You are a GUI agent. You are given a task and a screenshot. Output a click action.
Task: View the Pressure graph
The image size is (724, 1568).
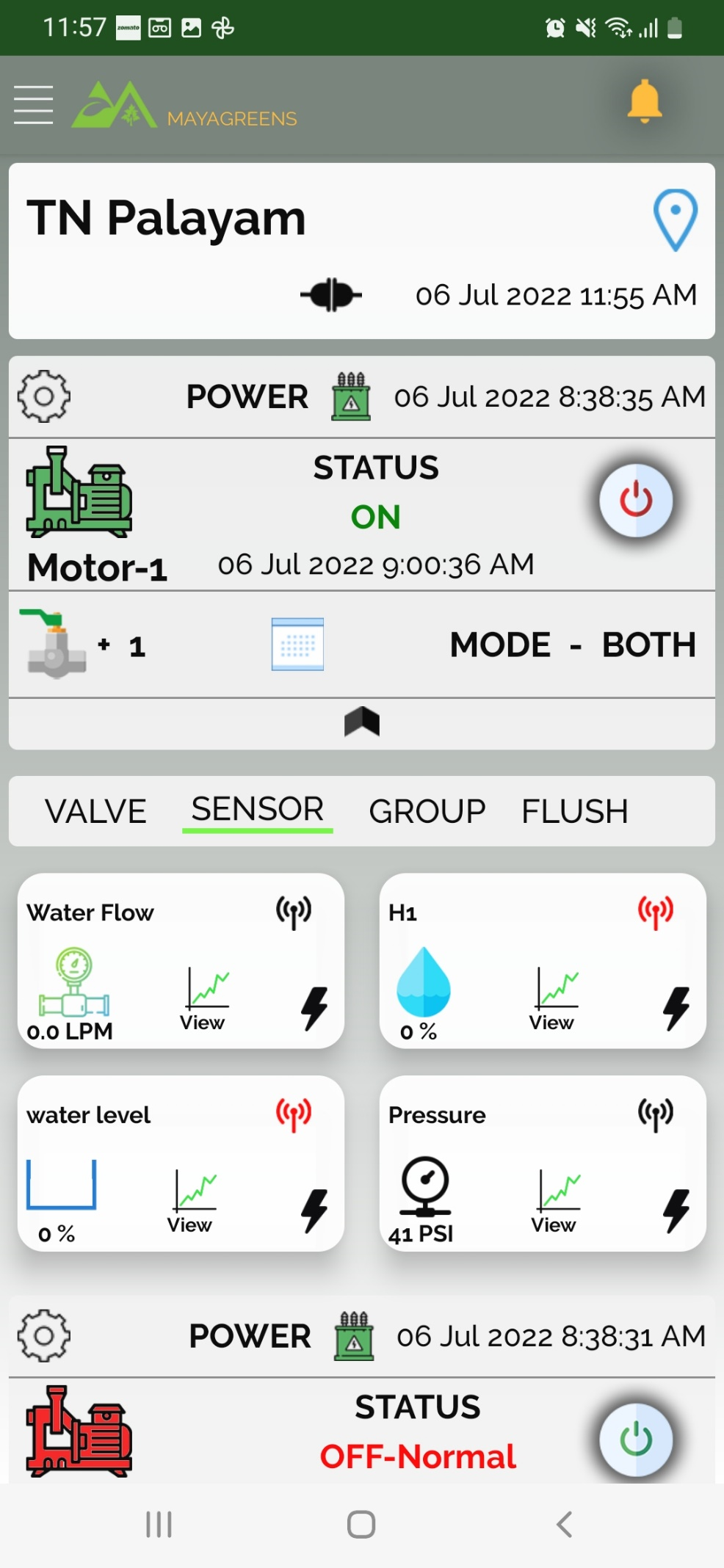pos(557,1201)
